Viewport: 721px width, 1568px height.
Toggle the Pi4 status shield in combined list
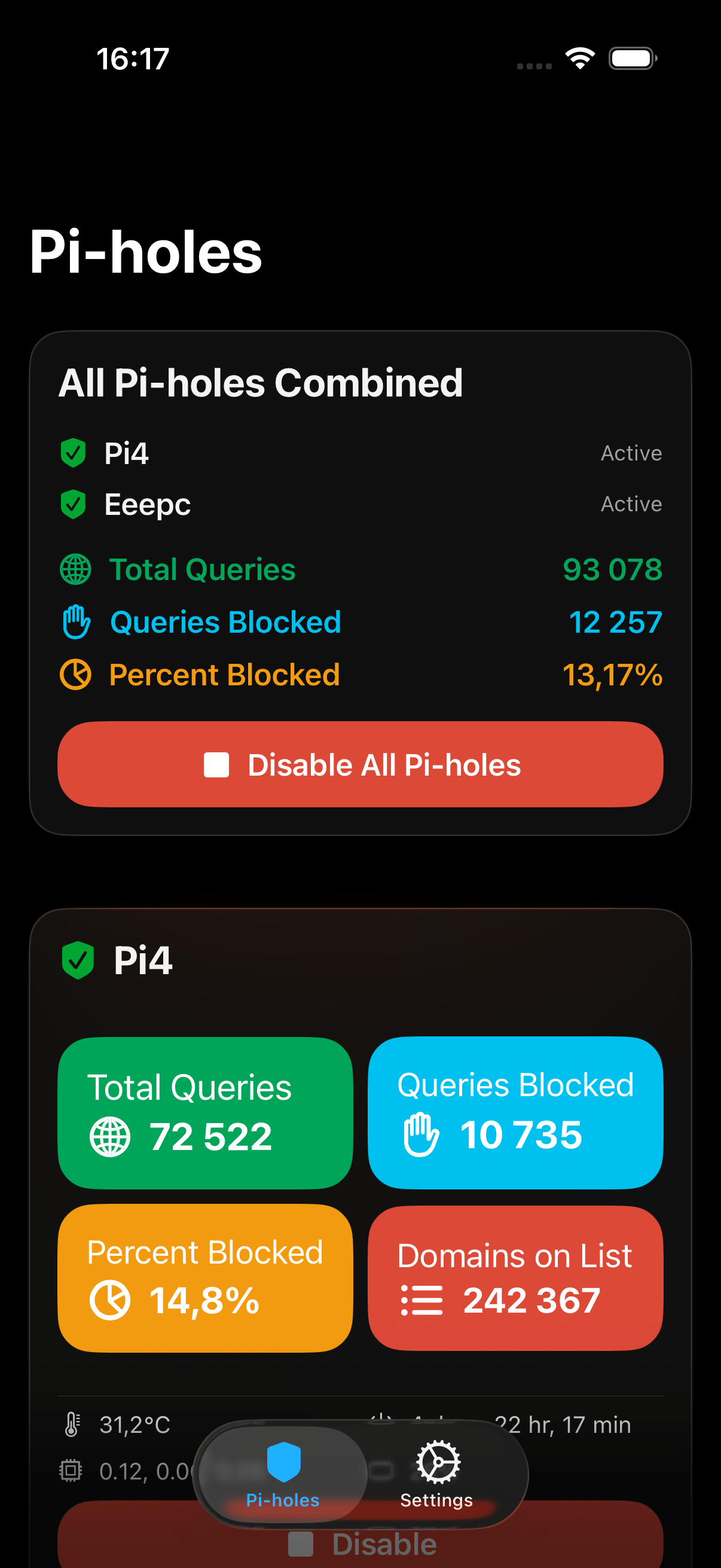point(75,453)
